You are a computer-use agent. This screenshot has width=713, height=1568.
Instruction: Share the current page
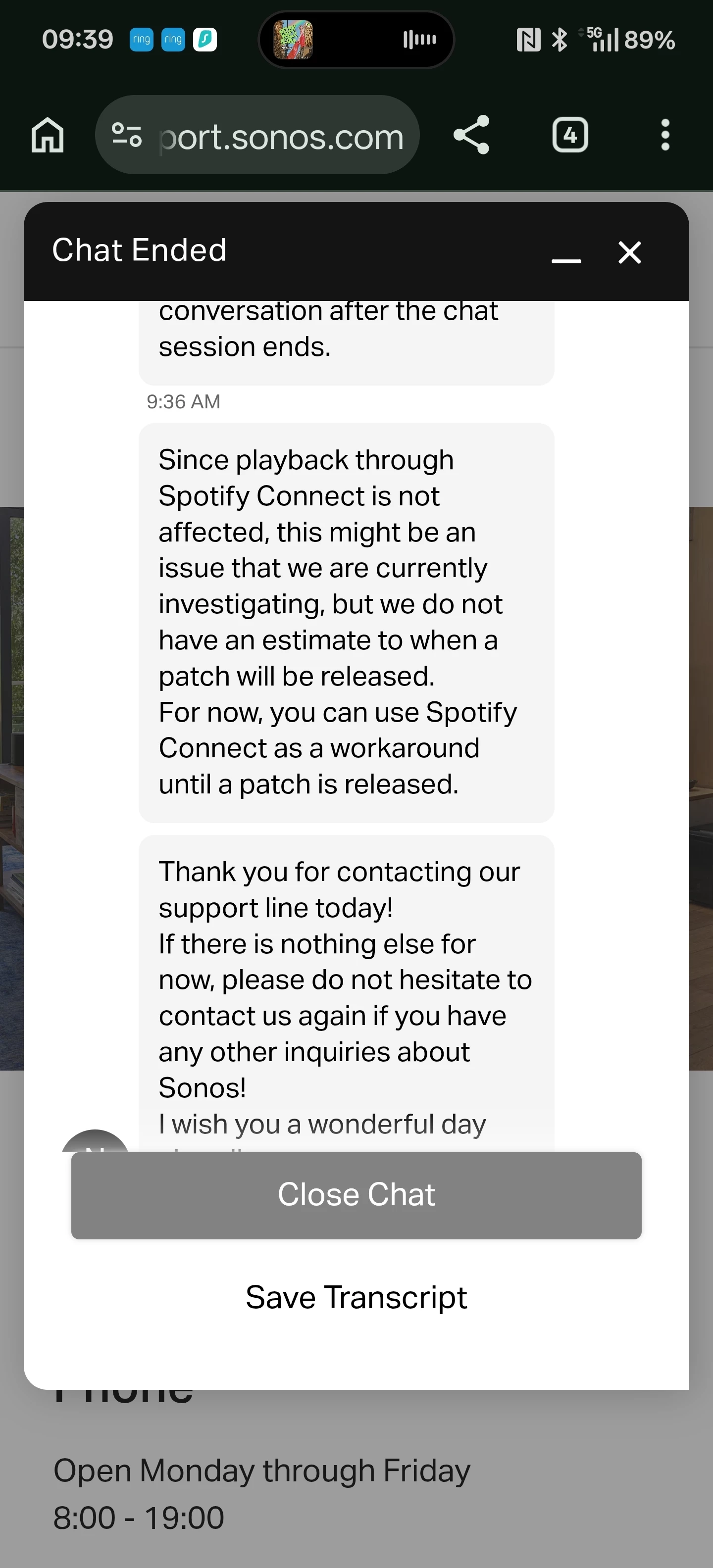coord(471,135)
